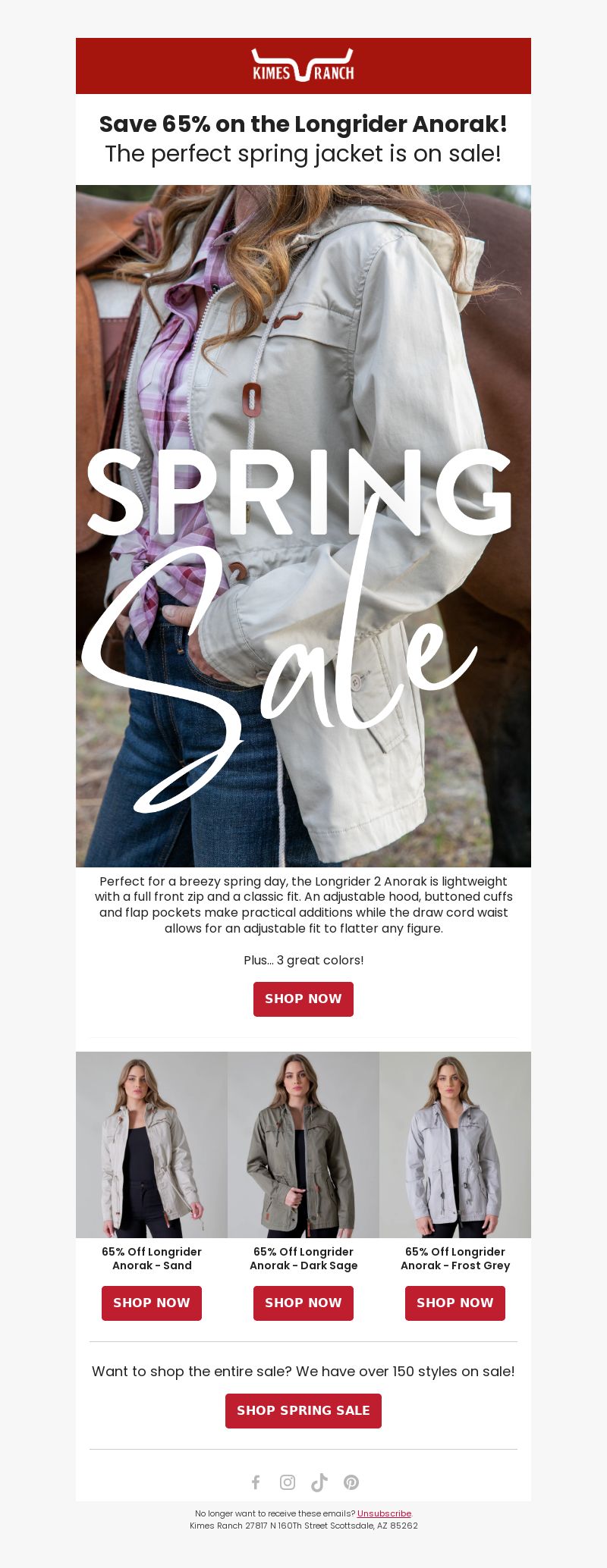Open the Shop Spring Sale button

point(303,1410)
